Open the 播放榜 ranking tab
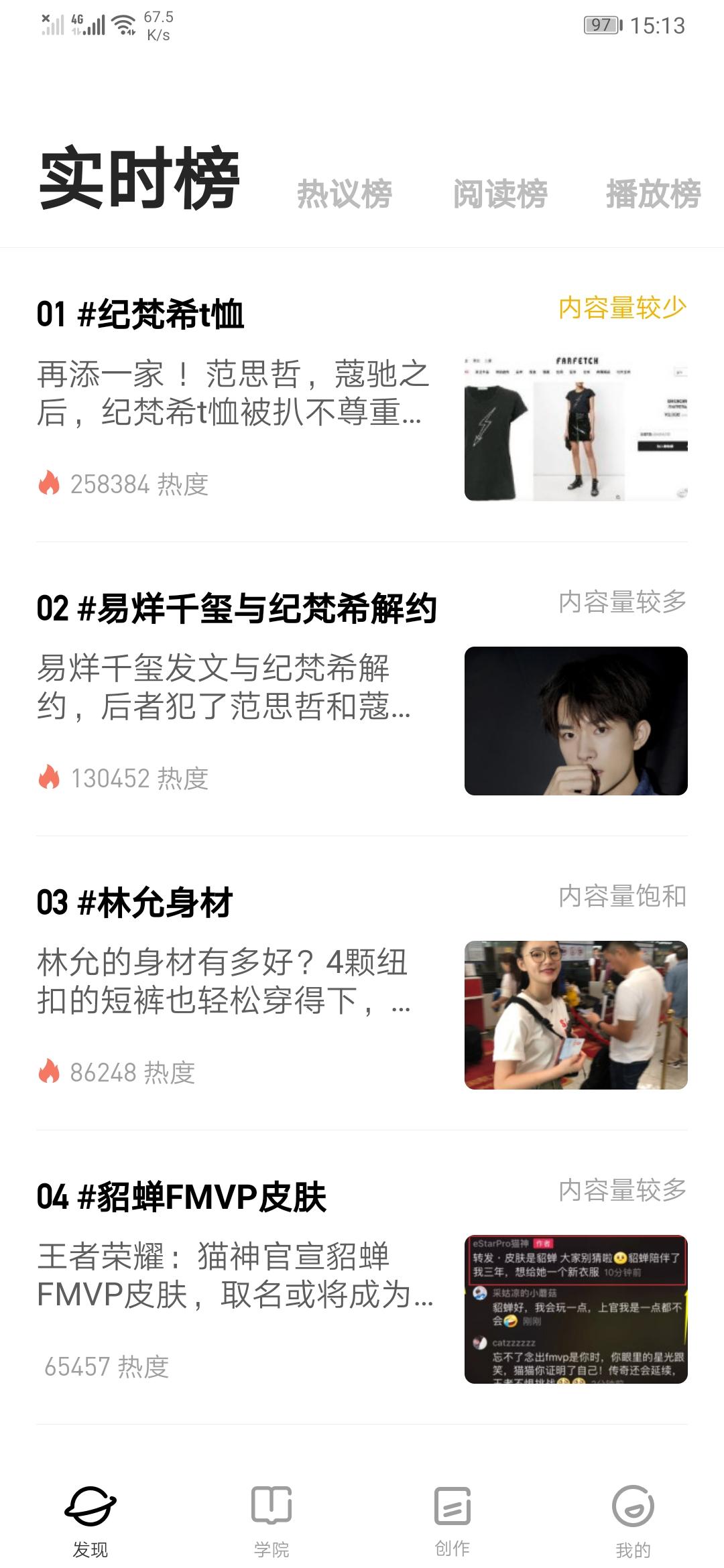724x1568 pixels. 655,194
